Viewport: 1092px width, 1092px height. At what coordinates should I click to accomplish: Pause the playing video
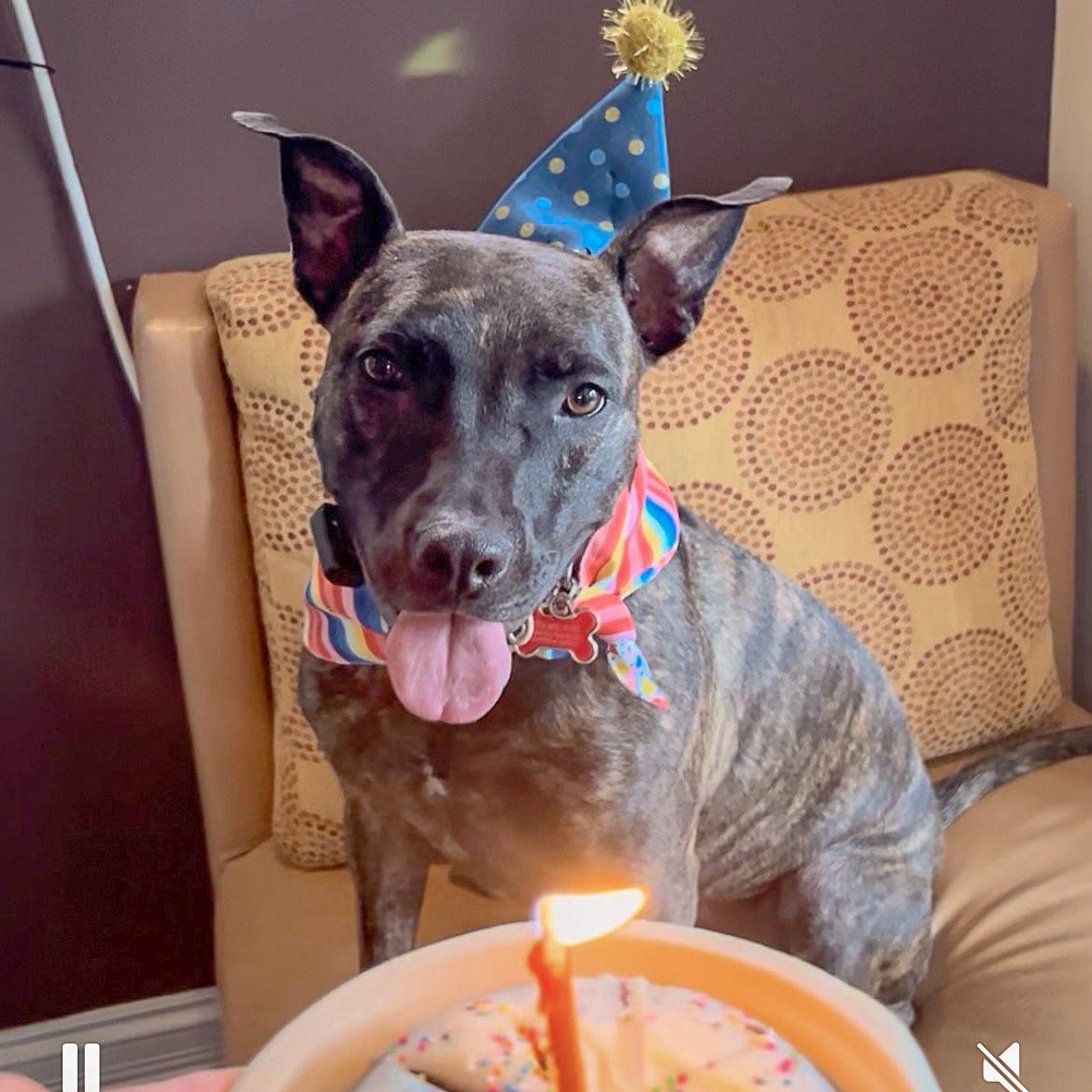[80, 1067]
